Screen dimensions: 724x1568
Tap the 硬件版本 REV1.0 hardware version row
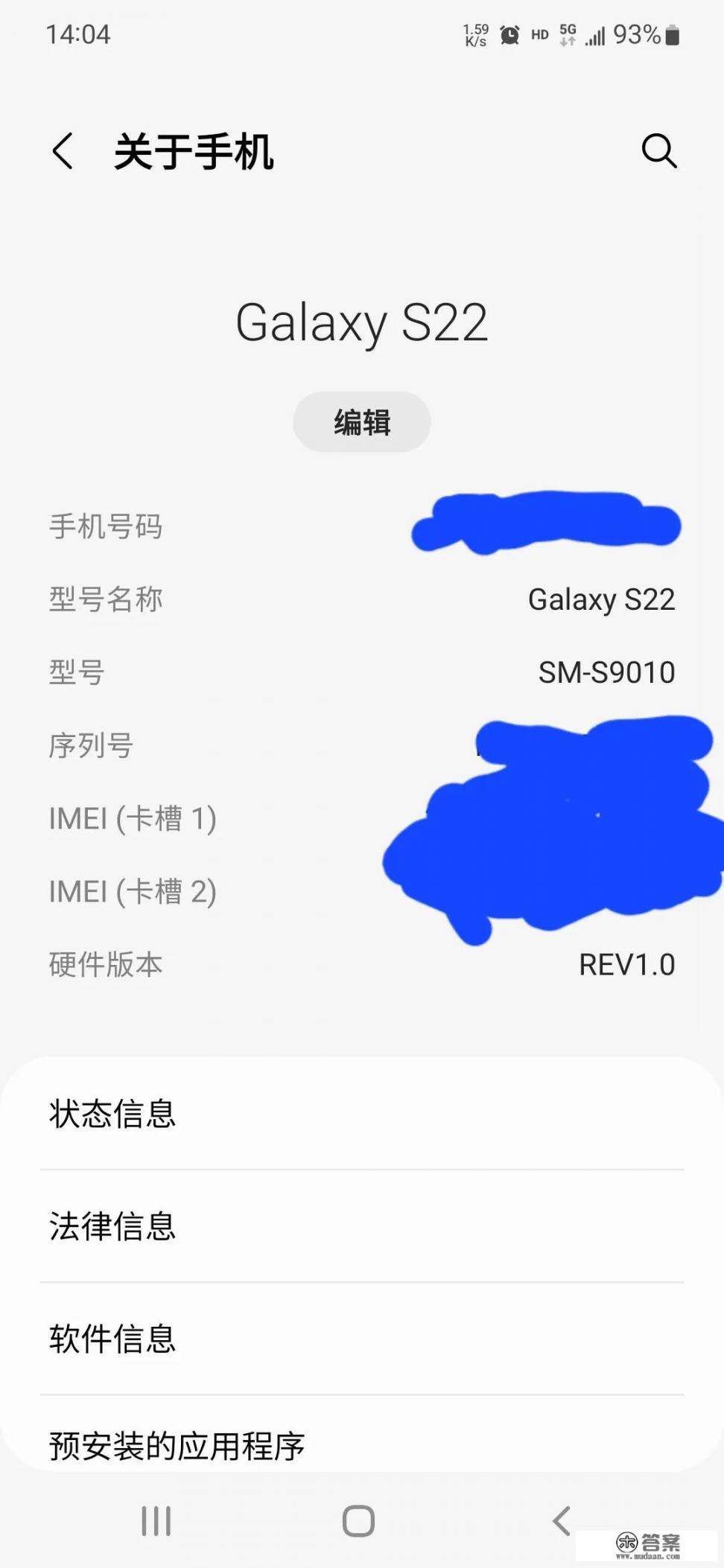point(362,964)
